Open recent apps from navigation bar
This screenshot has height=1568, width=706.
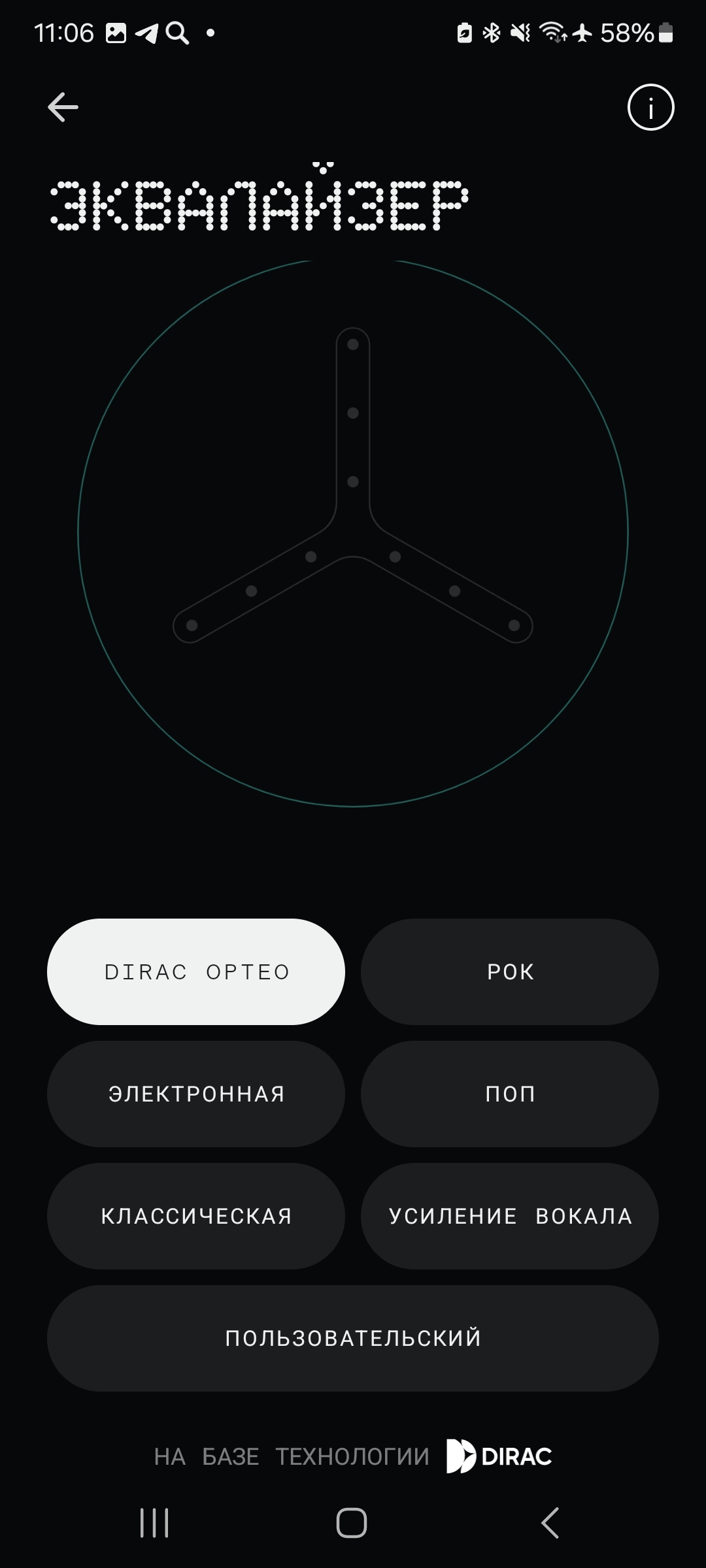(x=154, y=1523)
